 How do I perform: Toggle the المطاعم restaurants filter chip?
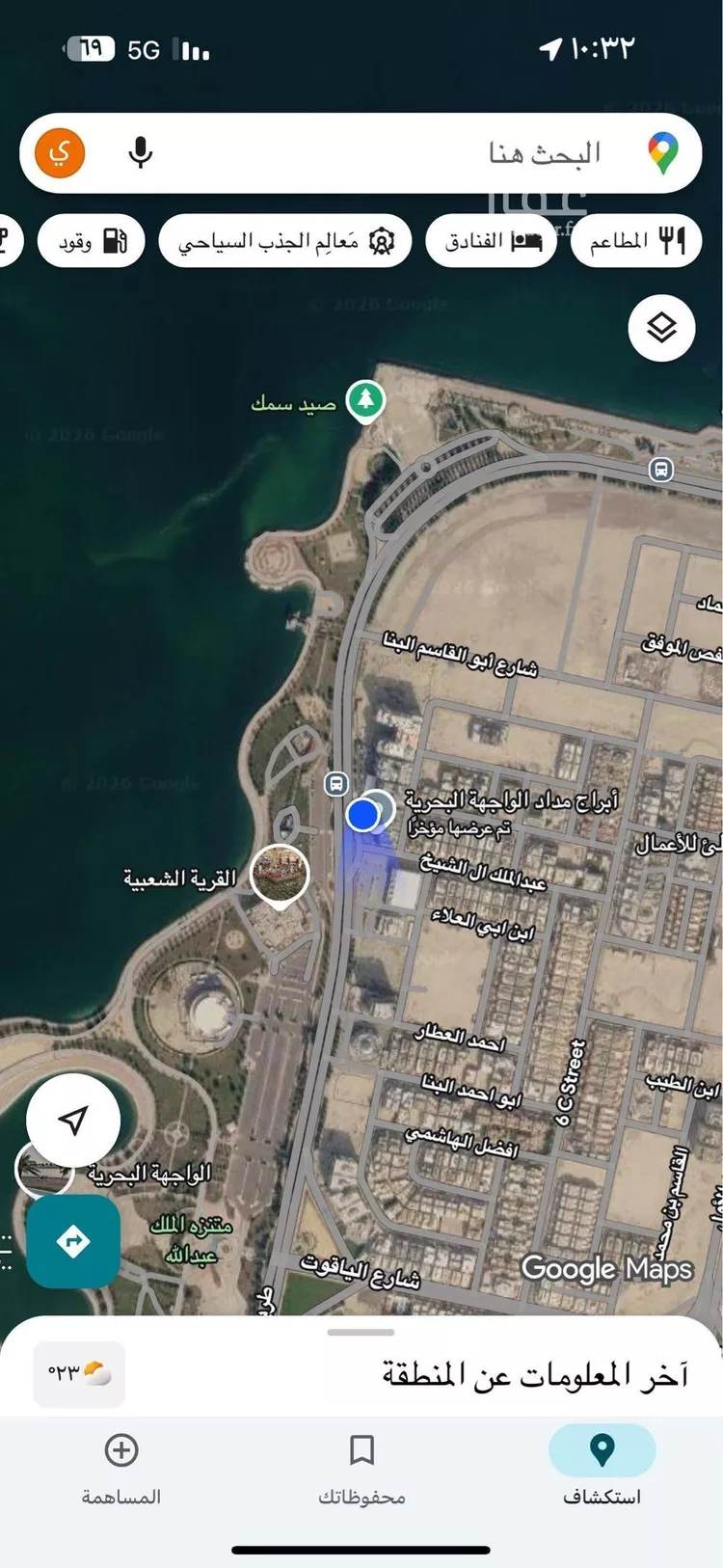click(635, 240)
